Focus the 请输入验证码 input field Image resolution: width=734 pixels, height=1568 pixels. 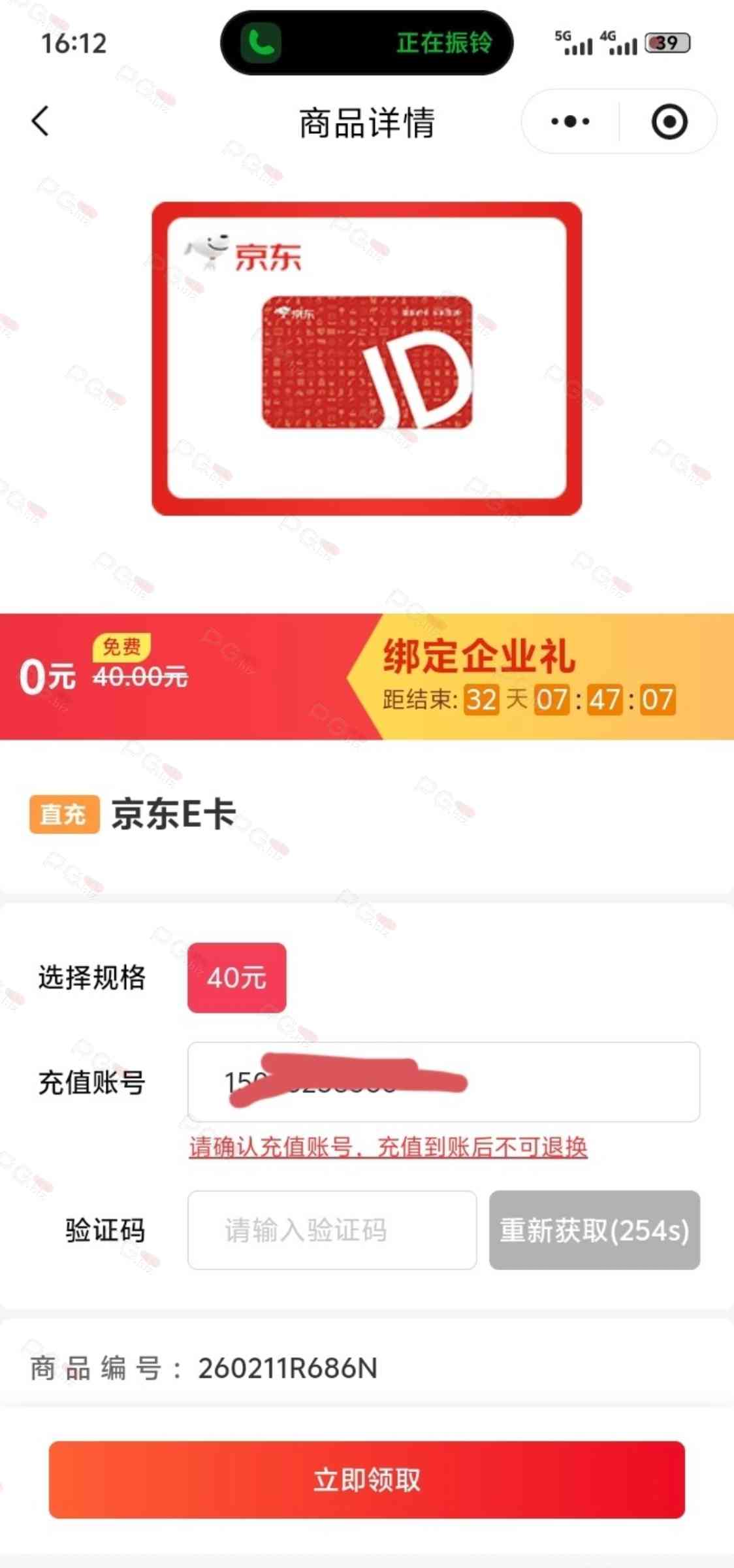click(x=332, y=1230)
